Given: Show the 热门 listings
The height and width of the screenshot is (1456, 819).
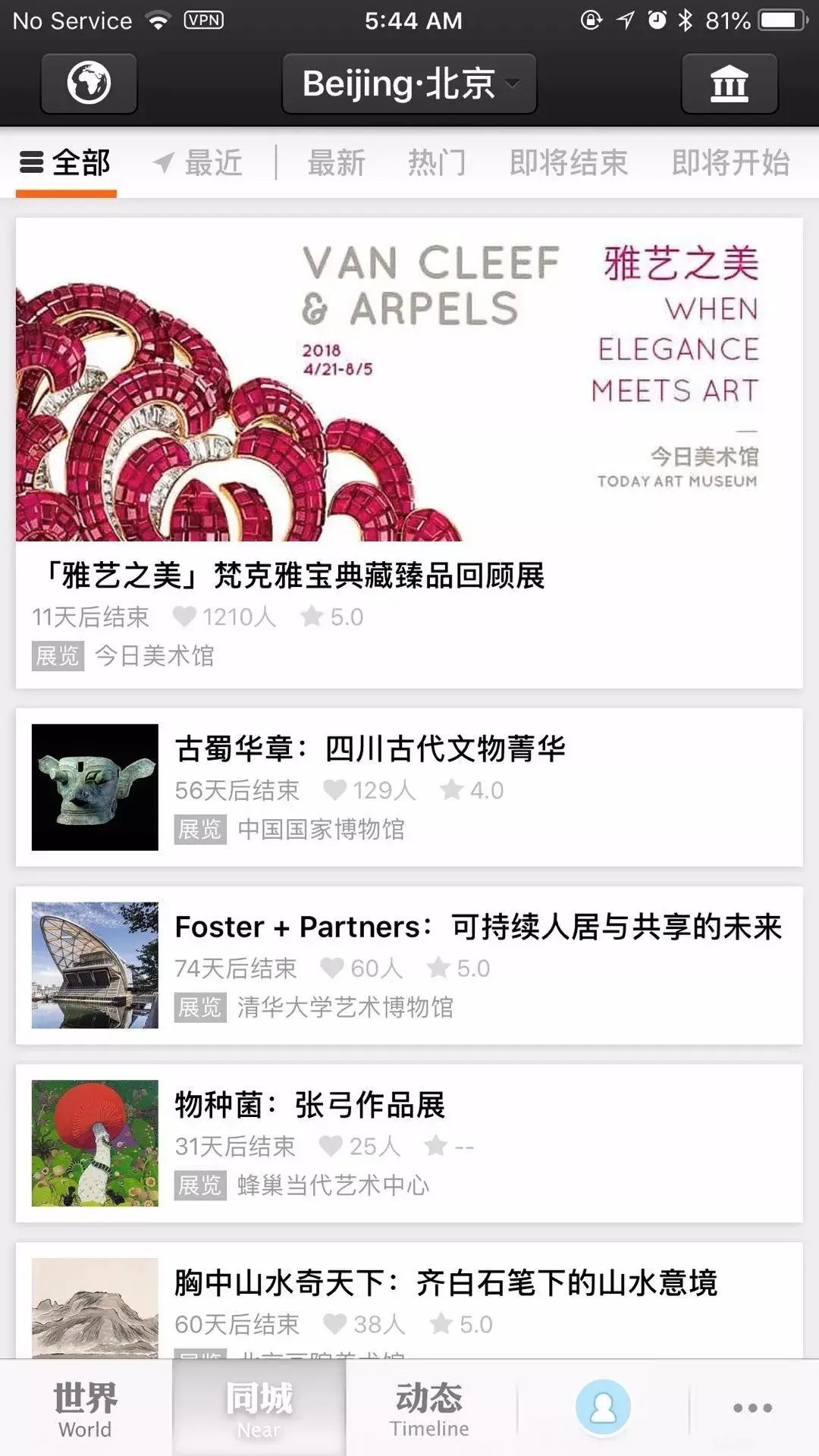Looking at the screenshot, I should [436, 163].
